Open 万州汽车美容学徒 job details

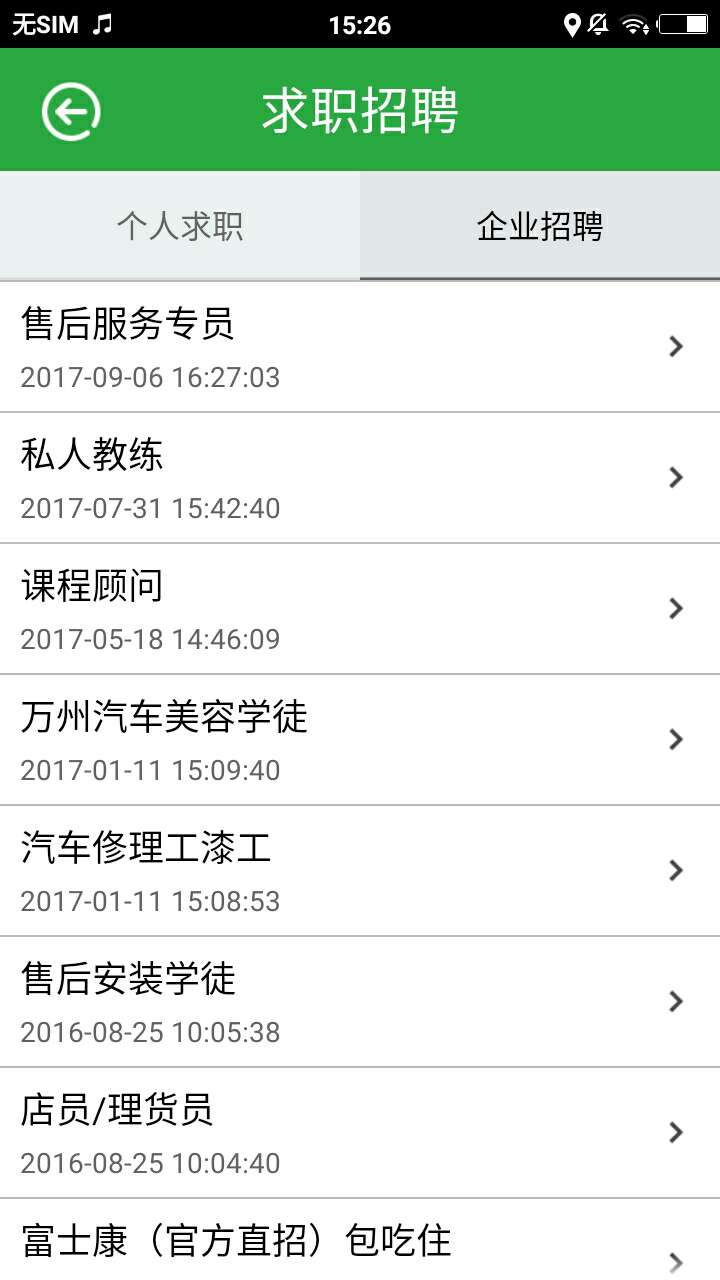coord(360,740)
